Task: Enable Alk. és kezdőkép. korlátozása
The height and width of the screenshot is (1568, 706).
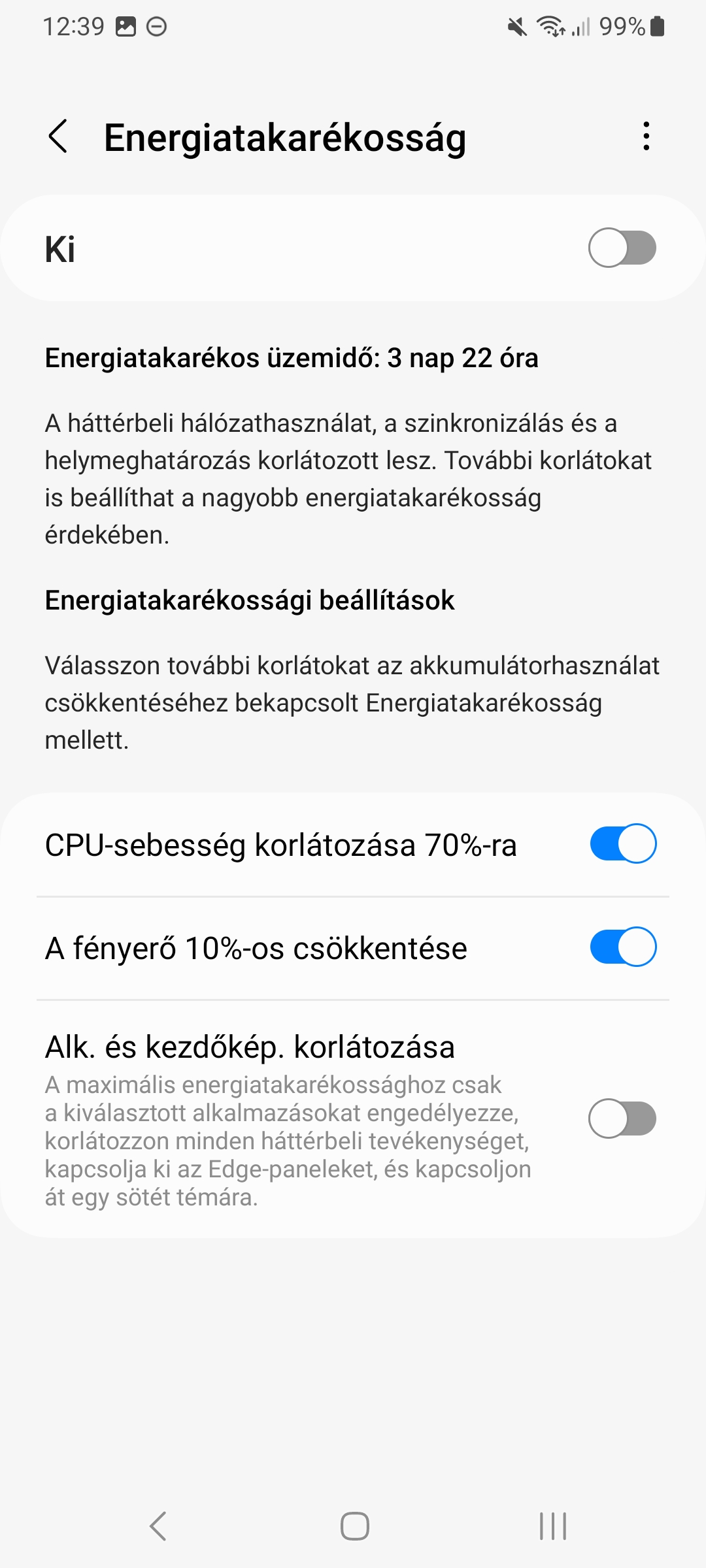Action: tap(622, 1119)
